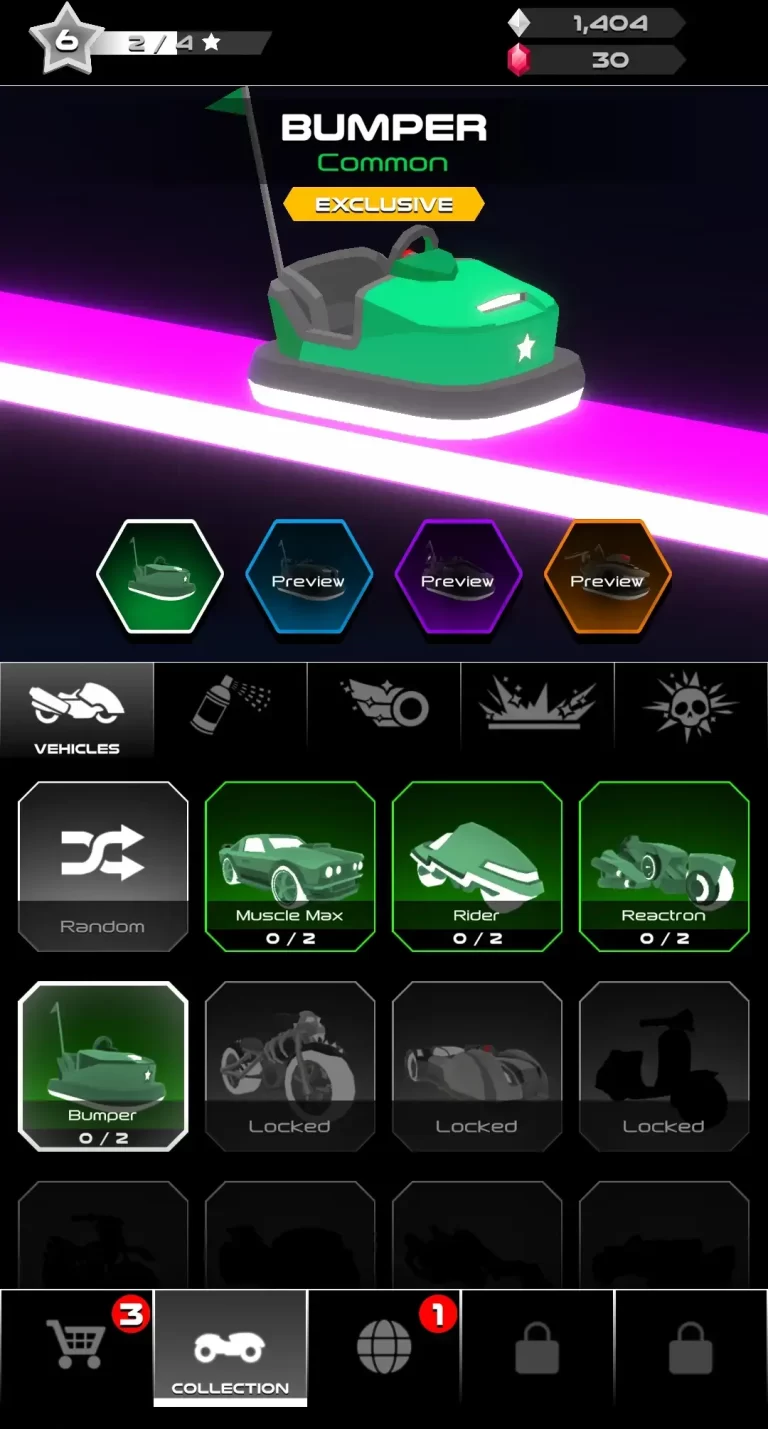Select the Rider vehicle

point(476,866)
